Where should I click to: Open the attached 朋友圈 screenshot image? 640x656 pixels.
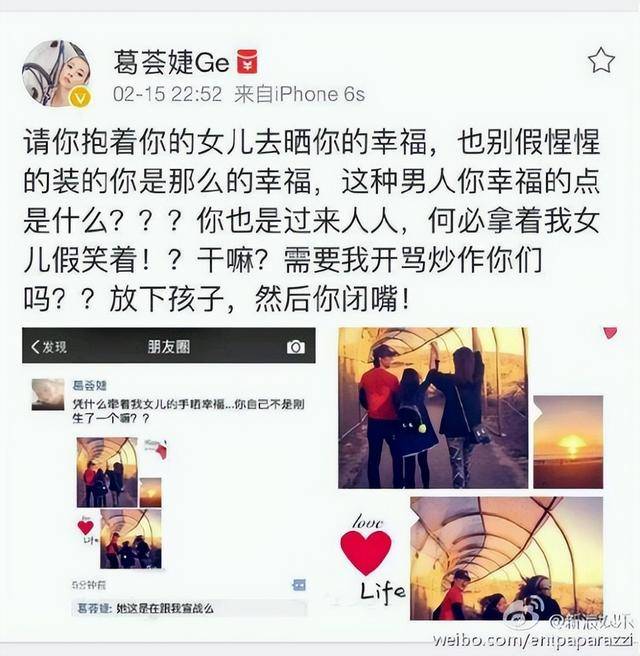pyautogui.click(x=169, y=472)
